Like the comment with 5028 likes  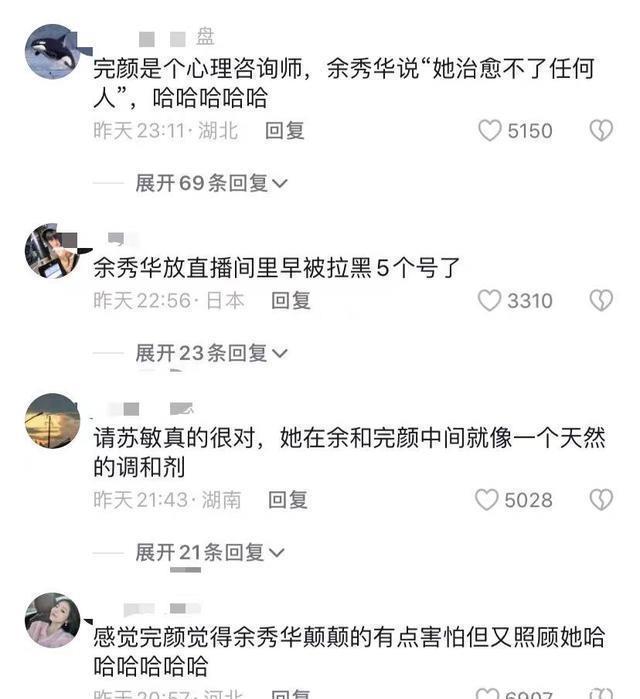click(x=487, y=499)
